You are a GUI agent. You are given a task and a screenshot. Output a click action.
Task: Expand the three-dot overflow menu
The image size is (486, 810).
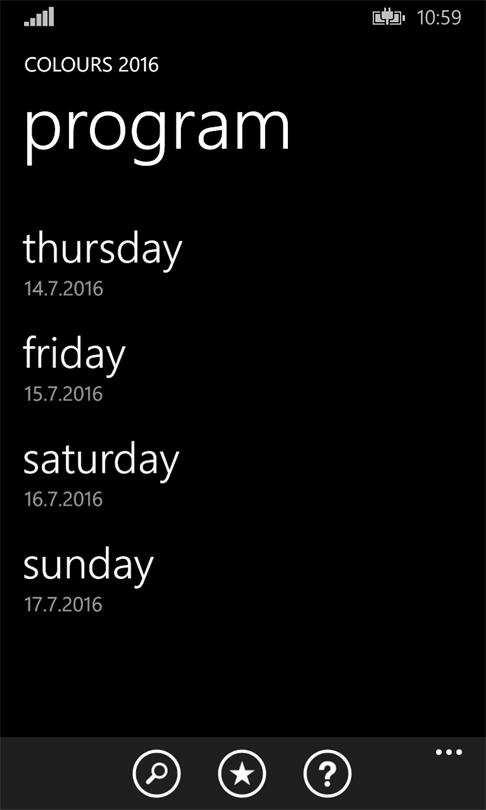pyautogui.click(x=449, y=752)
